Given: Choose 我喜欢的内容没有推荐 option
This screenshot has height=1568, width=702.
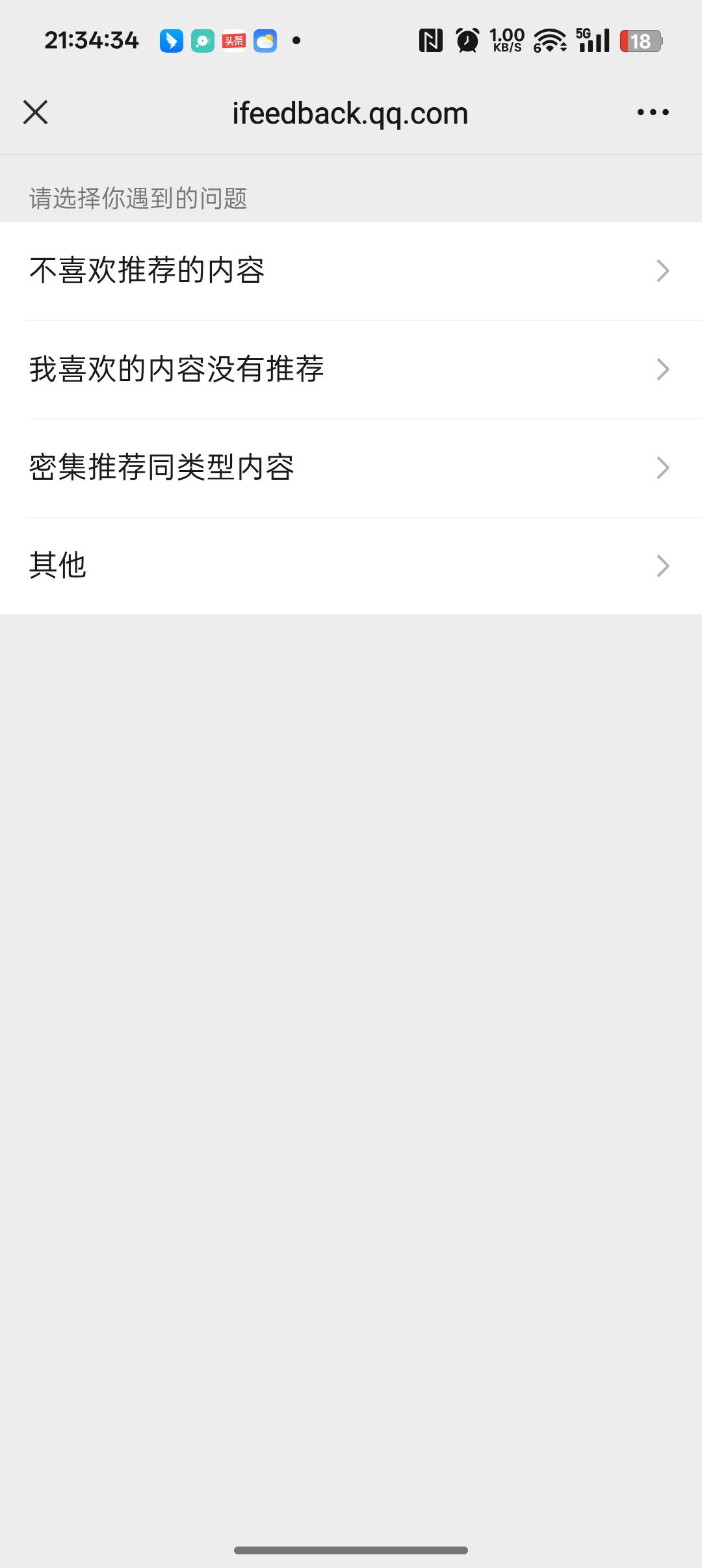Looking at the screenshot, I should coord(351,369).
